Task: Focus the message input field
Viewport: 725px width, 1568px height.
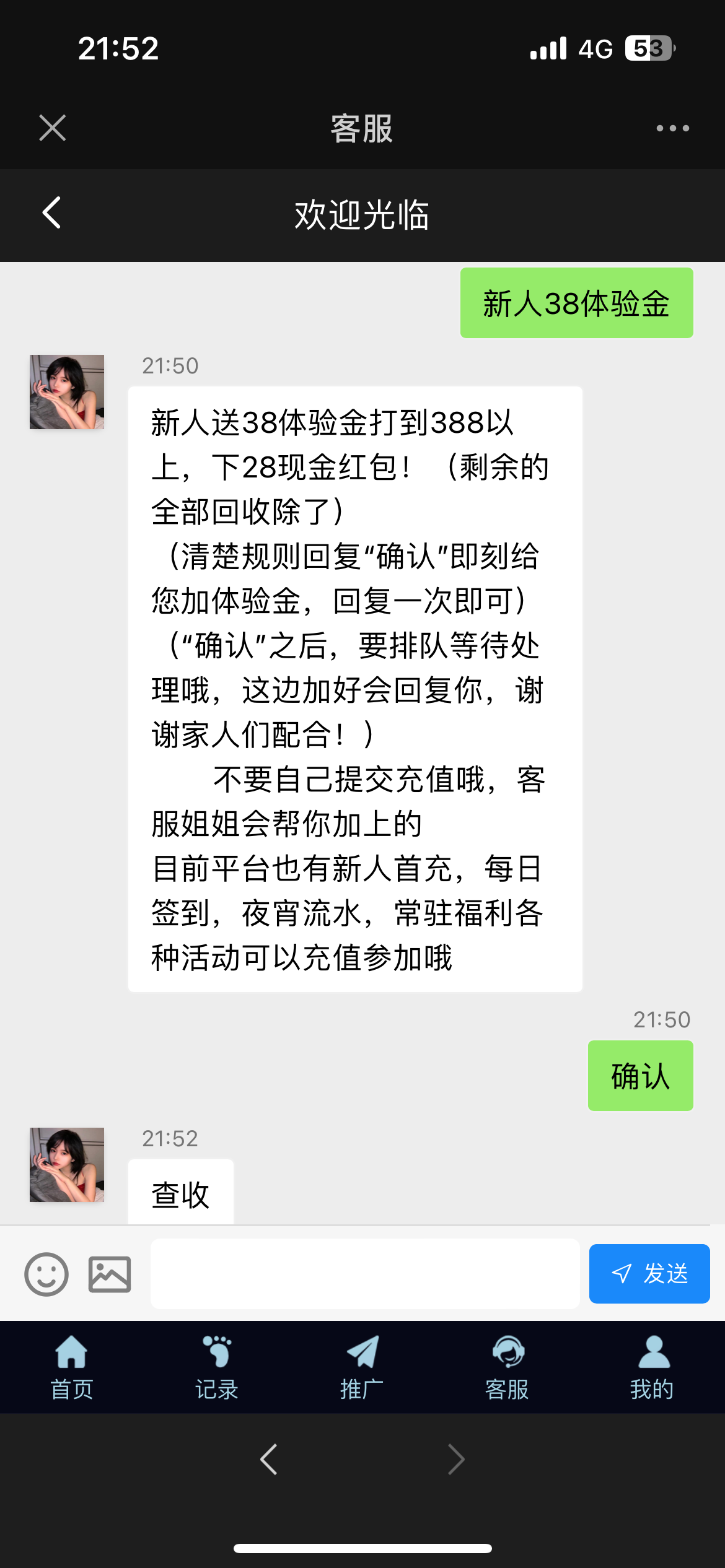Action: [364, 1274]
